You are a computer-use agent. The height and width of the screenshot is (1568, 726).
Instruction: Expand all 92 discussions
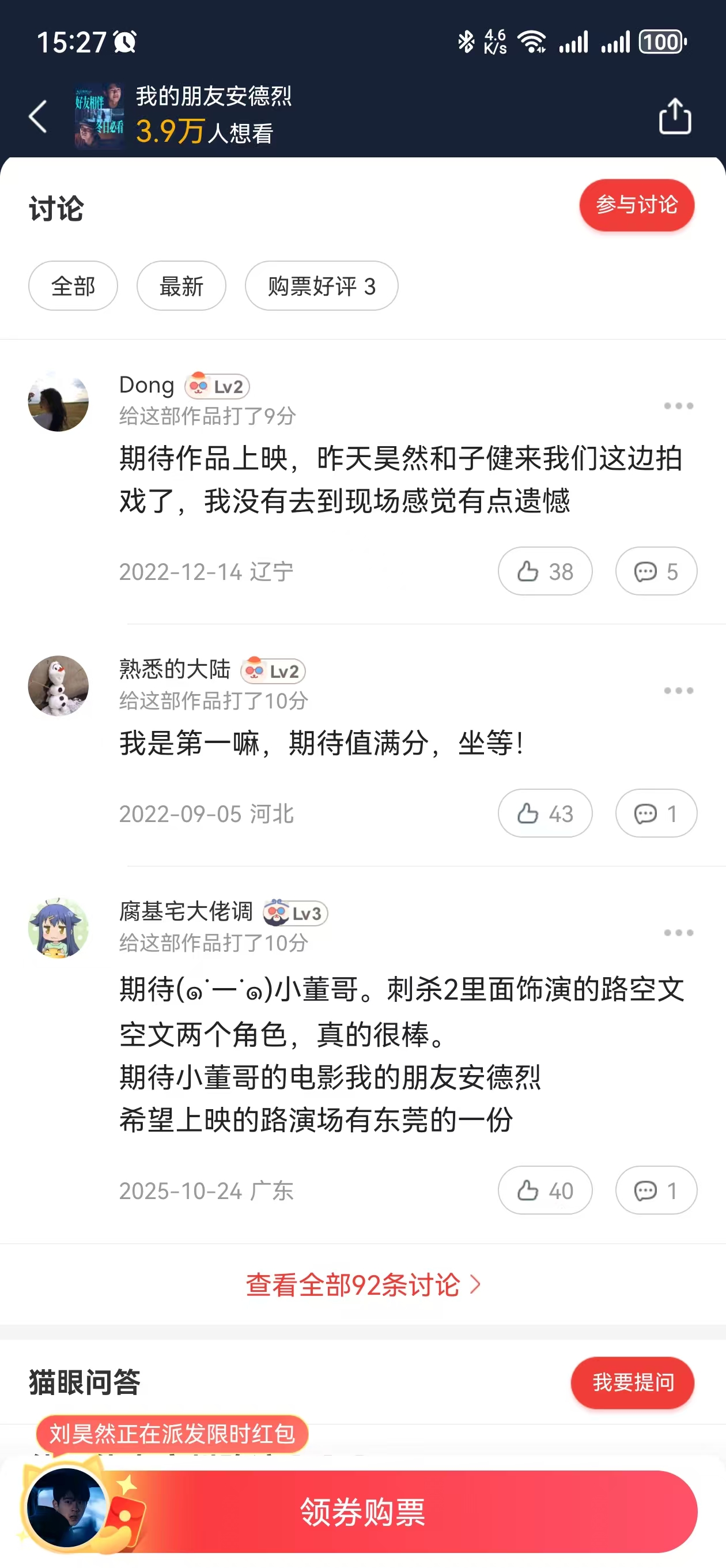point(362,1285)
